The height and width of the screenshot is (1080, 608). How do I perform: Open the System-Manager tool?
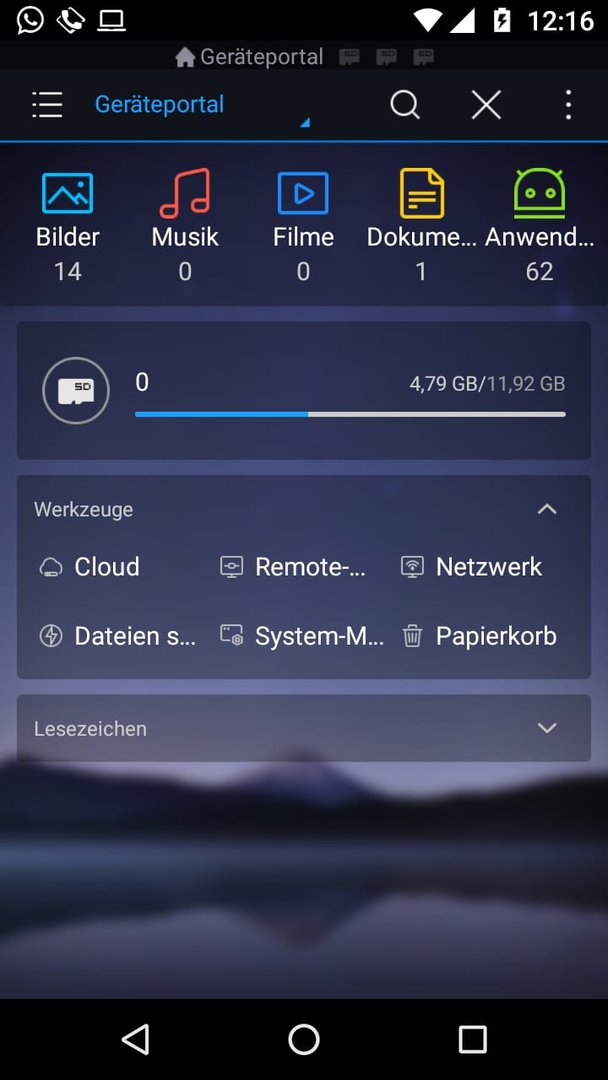click(302, 636)
